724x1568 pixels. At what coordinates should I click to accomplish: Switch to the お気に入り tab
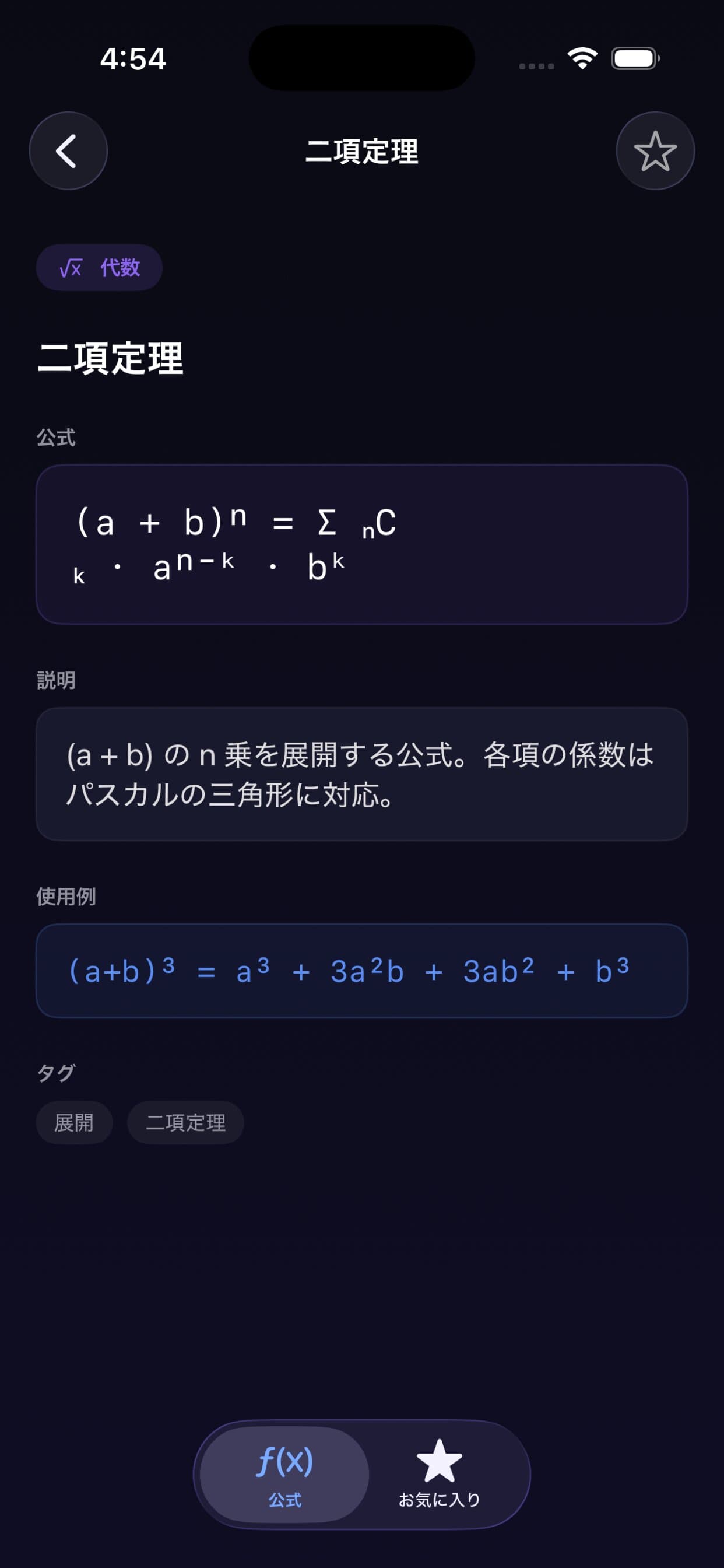click(x=440, y=1474)
